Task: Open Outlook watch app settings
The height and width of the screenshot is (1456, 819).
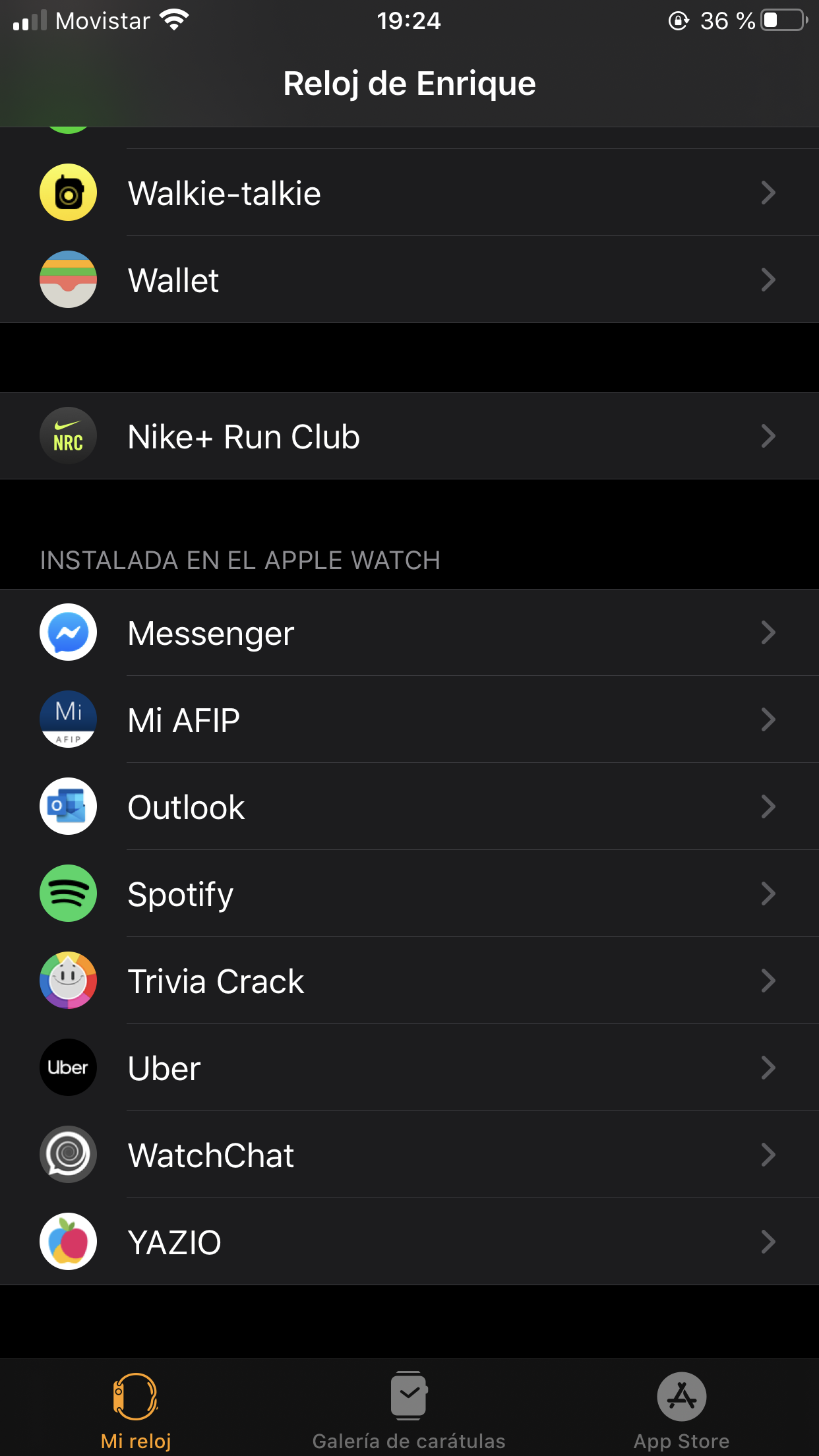Action: [x=409, y=806]
